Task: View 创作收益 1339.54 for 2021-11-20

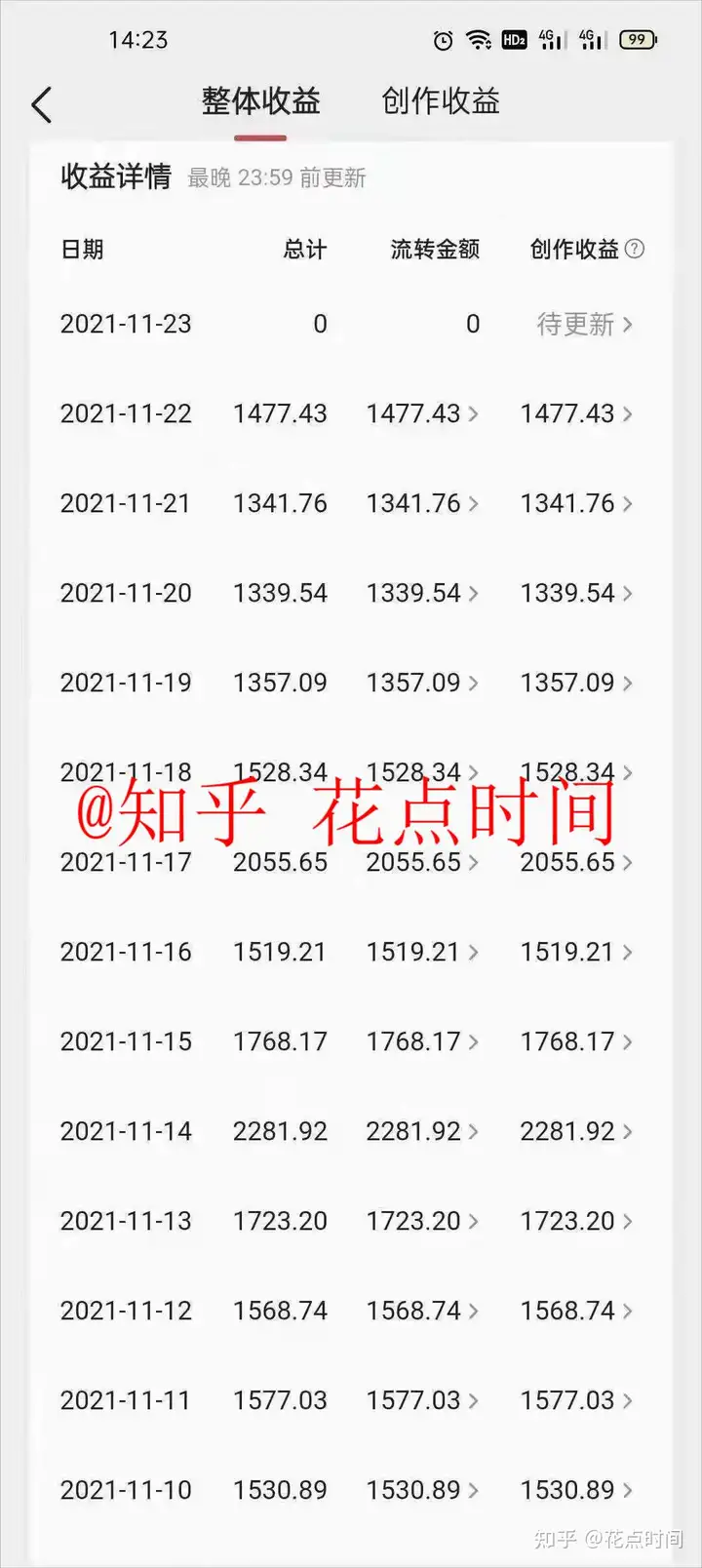Action: click(576, 593)
